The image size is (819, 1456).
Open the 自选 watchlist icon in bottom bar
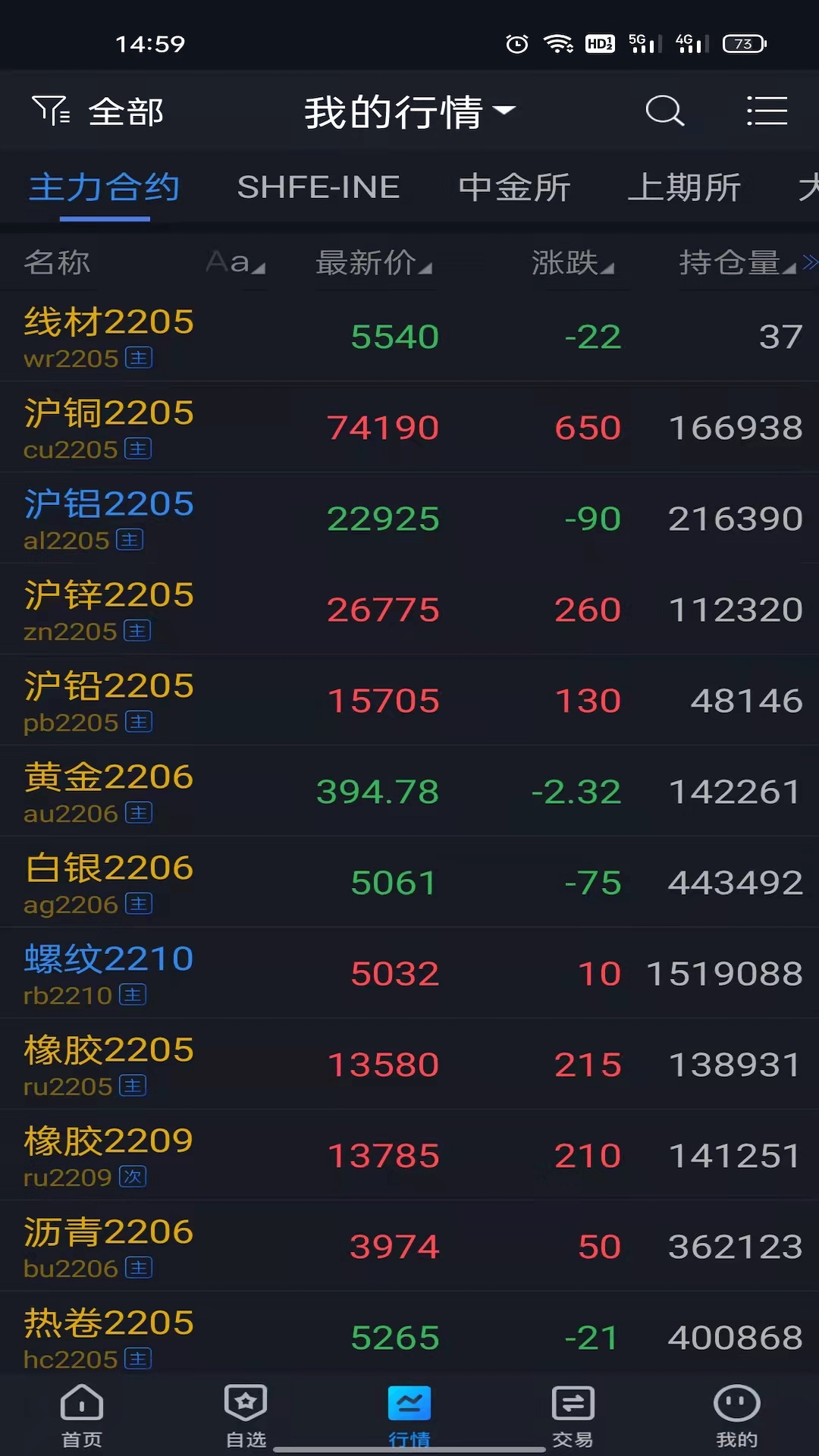tap(245, 1407)
